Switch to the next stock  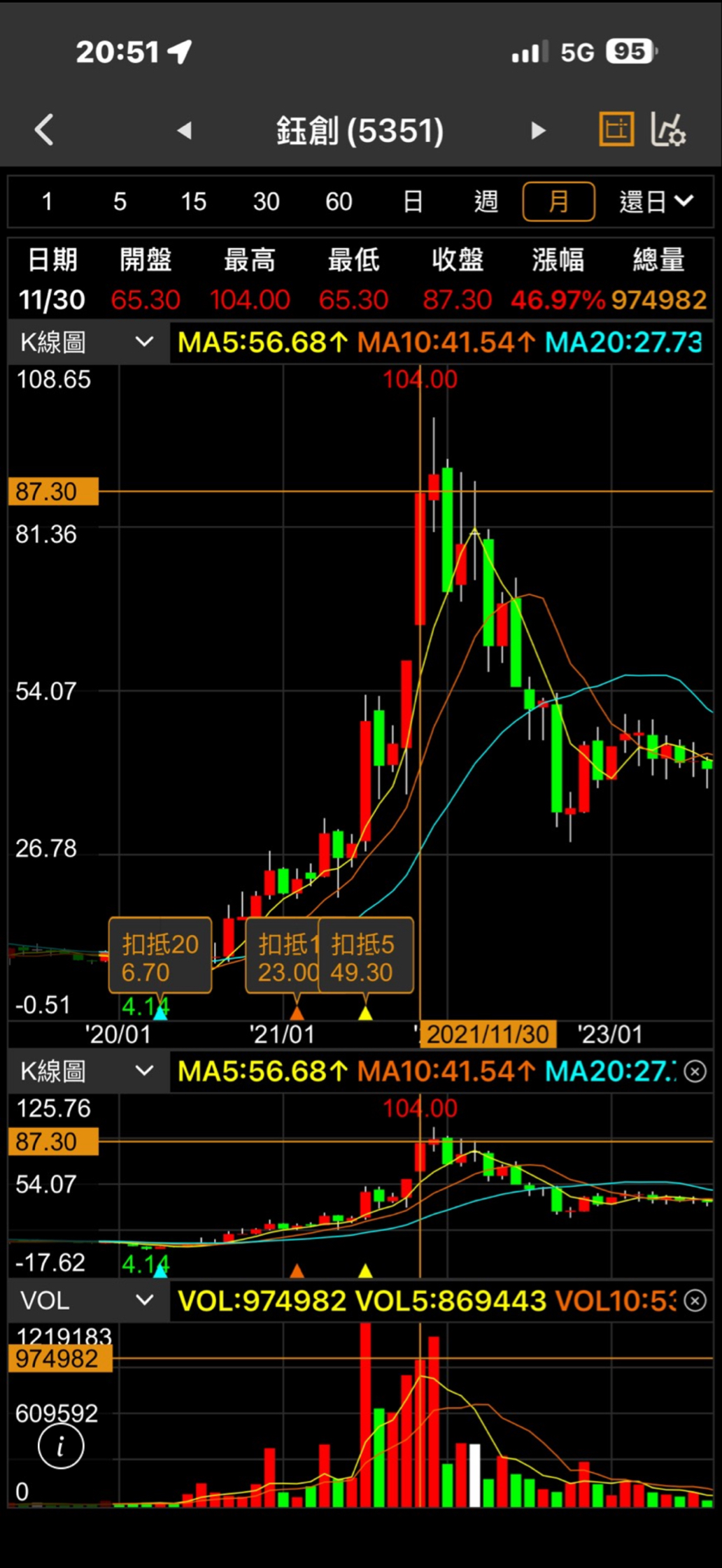click(x=537, y=131)
